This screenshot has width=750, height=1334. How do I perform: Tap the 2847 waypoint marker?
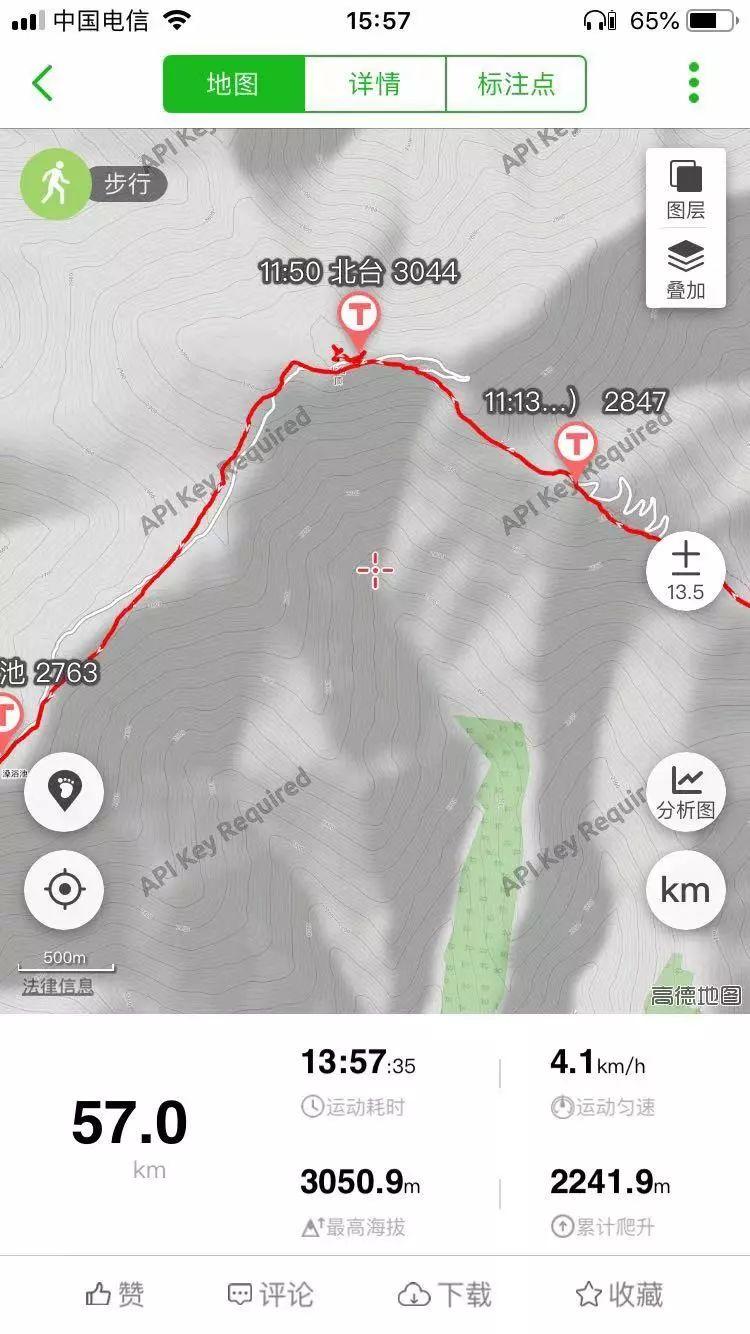[575, 441]
